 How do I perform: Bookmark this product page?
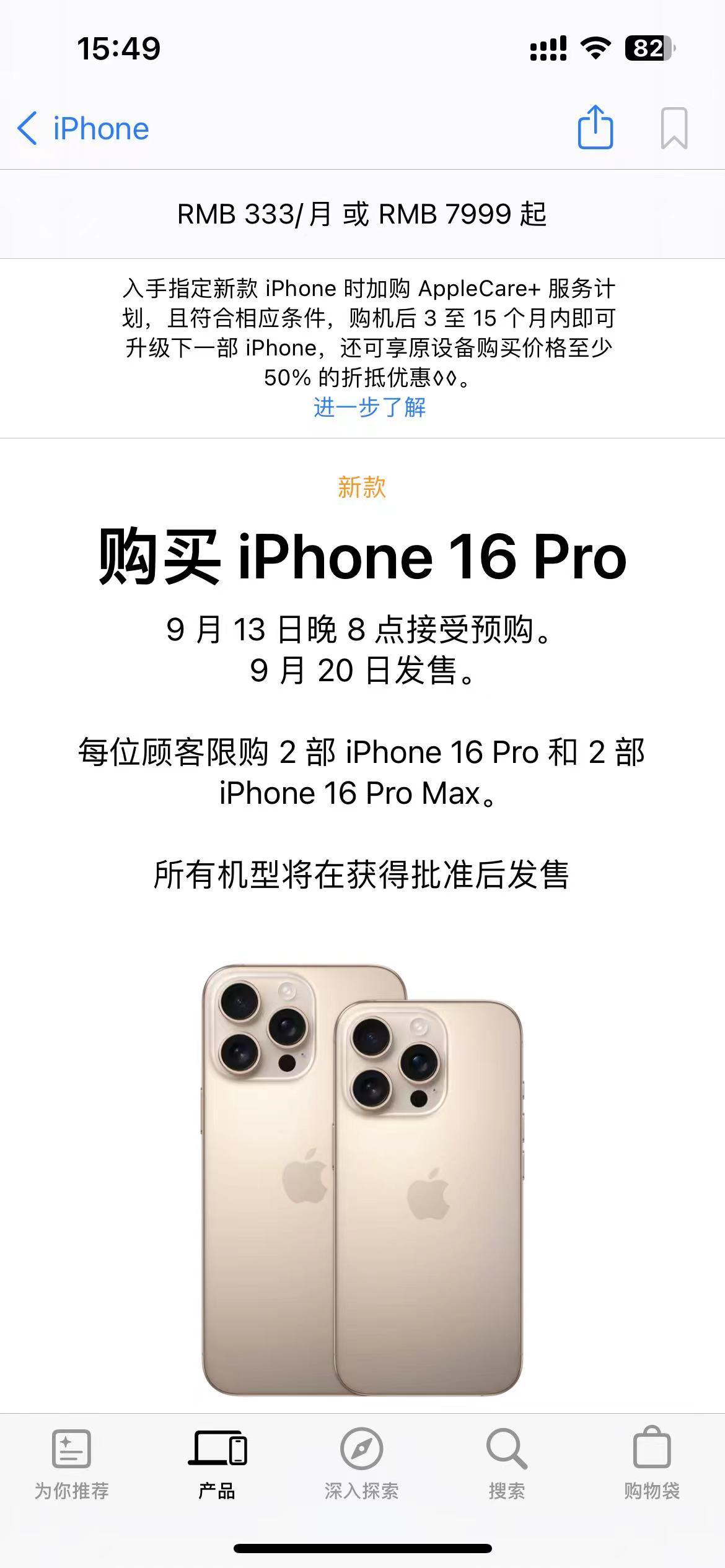(674, 128)
